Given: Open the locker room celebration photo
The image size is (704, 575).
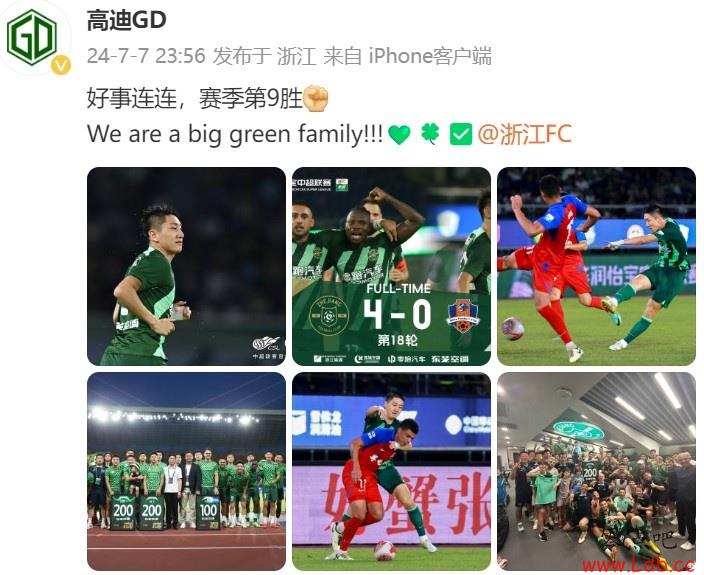Looking at the screenshot, I should pyautogui.click(x=596, y=470).
